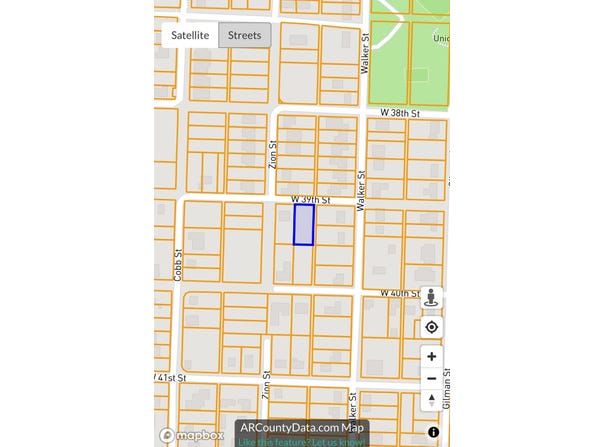This screenshot has width=604, height=447.
Task: Locate my current position
Action: pos(431,327)
